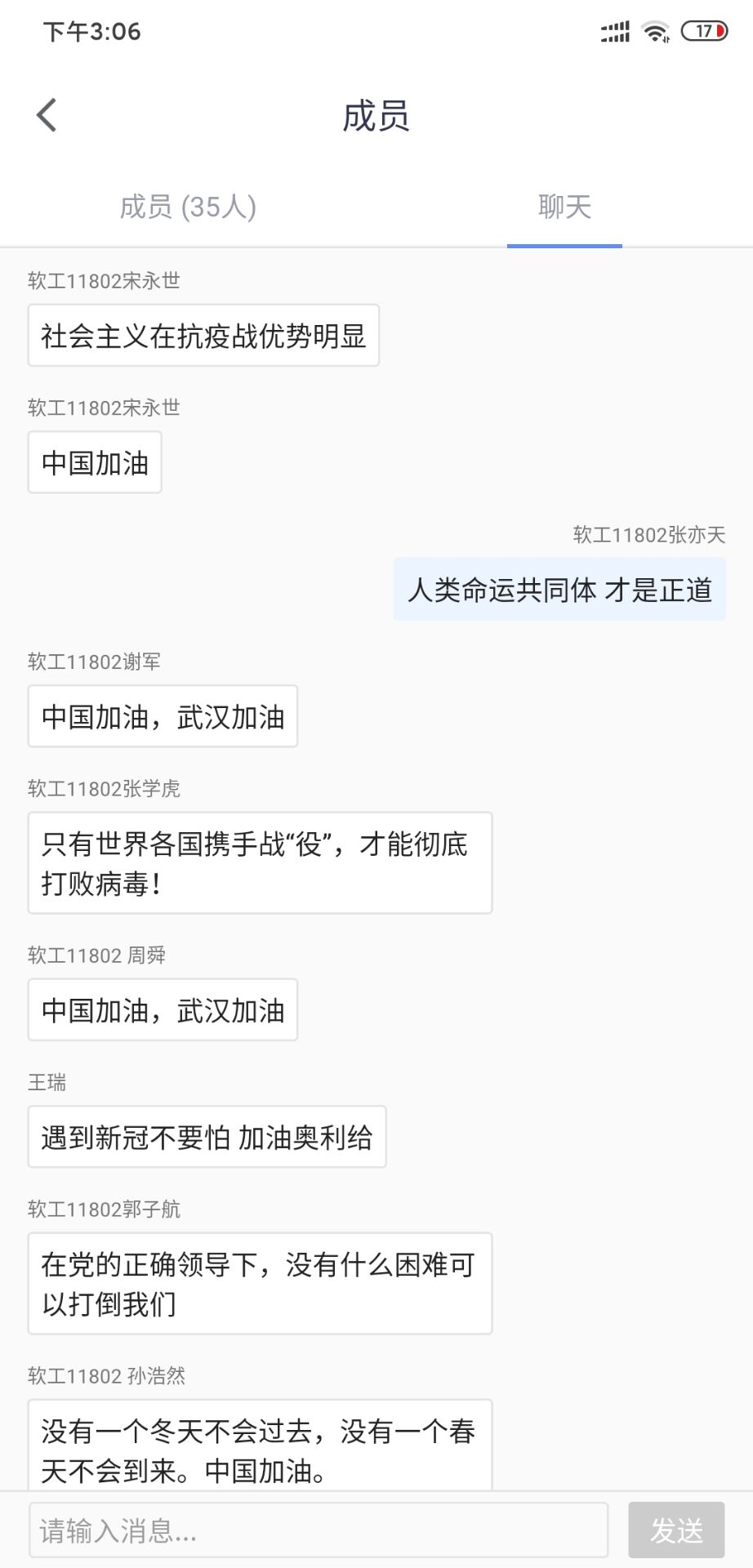Image resolution: width=753 pixels, height=1568 pixels.
Task: Select 周舜's 中国加油 message bubble
Action: (163, 1009)
